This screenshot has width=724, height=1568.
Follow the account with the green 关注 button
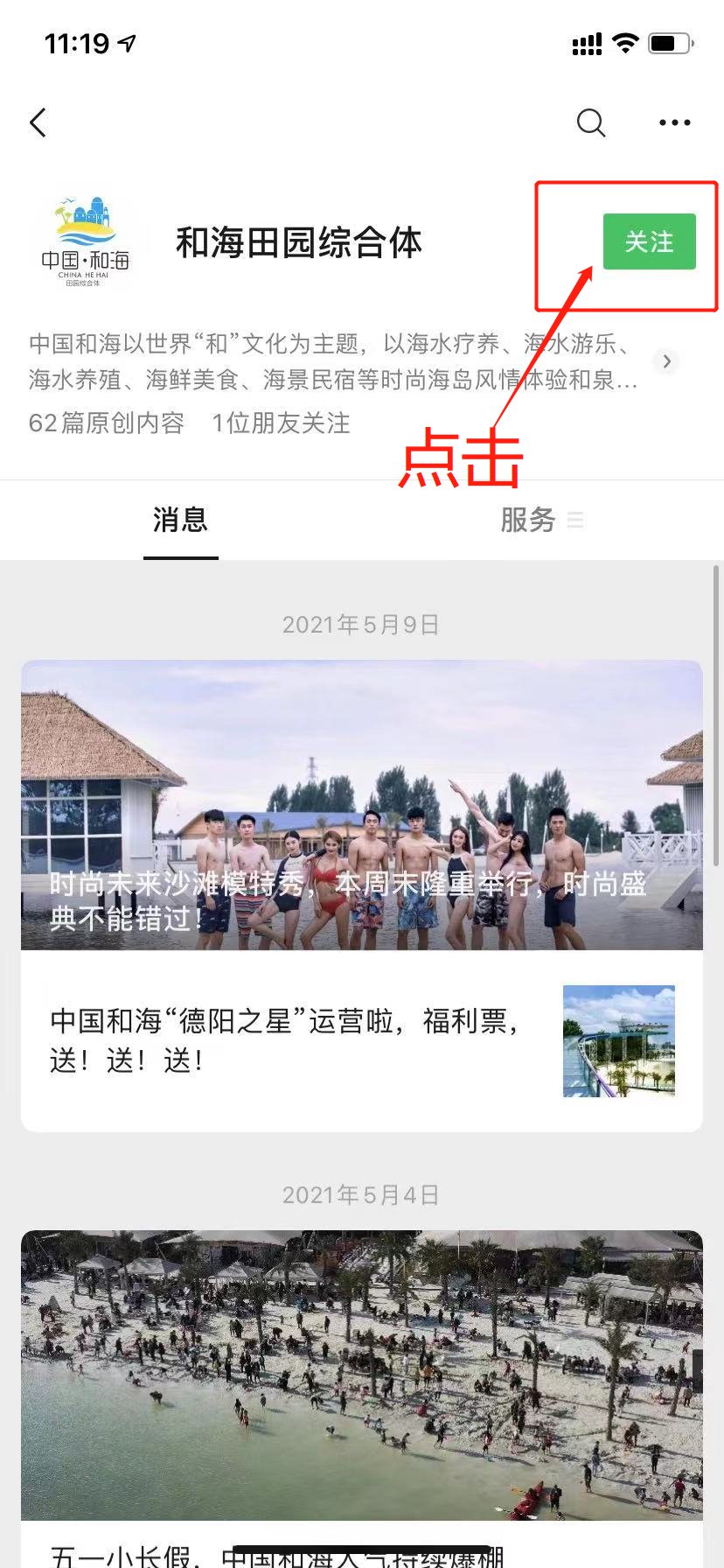pos(649,241)
